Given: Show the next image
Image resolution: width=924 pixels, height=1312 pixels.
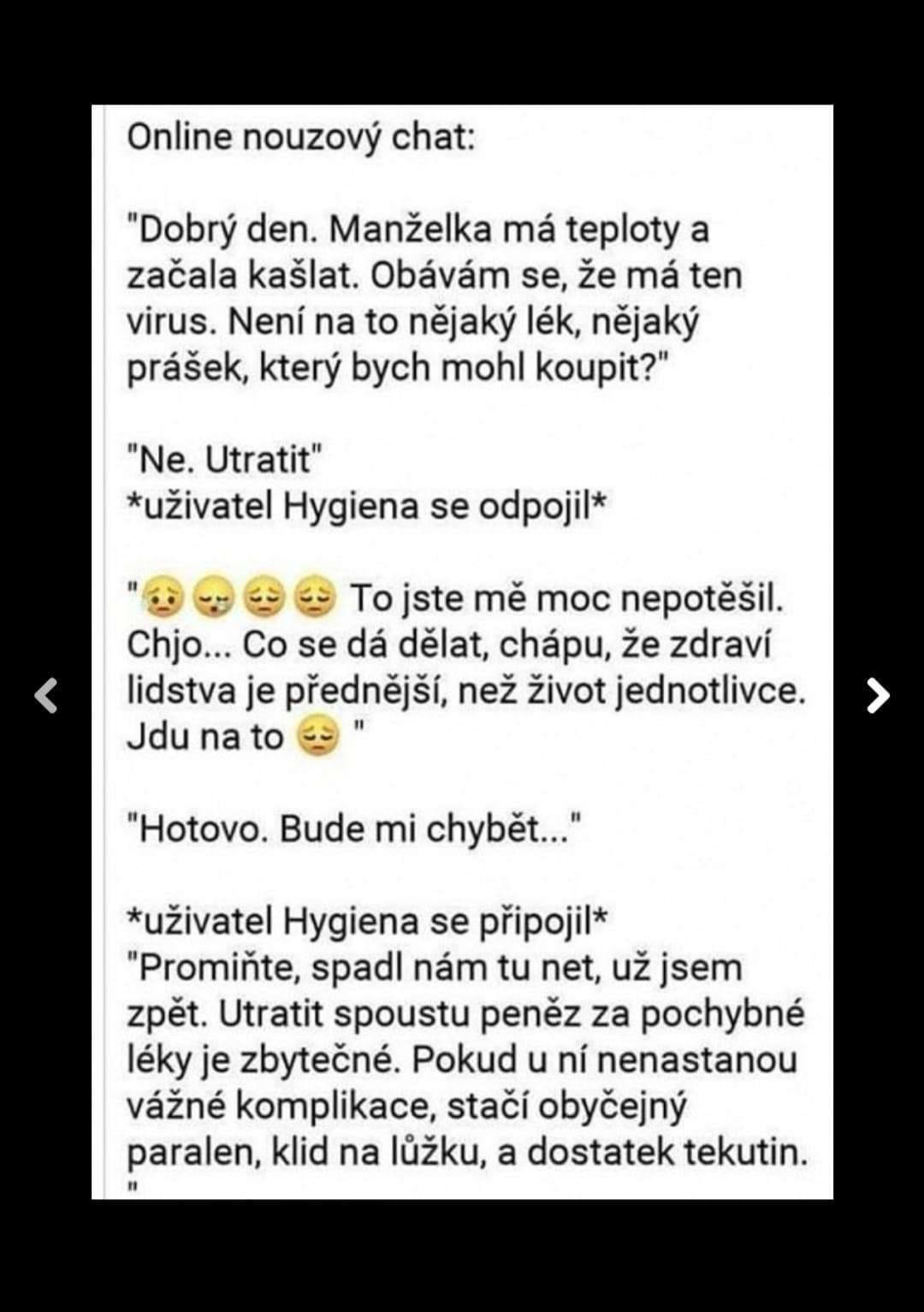Looking at the screenshot, I should (878, 695).
